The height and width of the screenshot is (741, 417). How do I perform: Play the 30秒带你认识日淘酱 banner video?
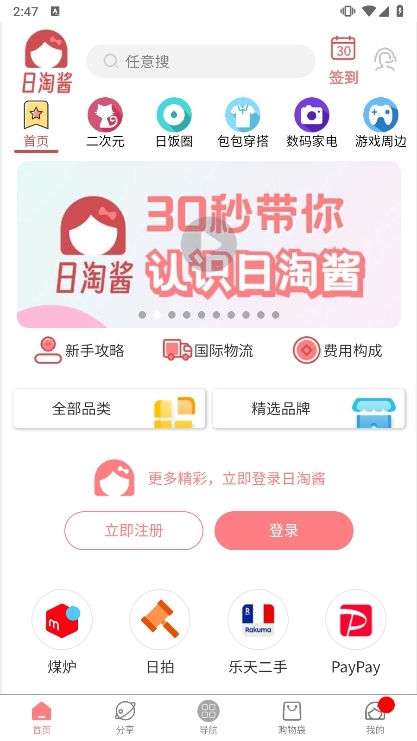coord(208,244)
